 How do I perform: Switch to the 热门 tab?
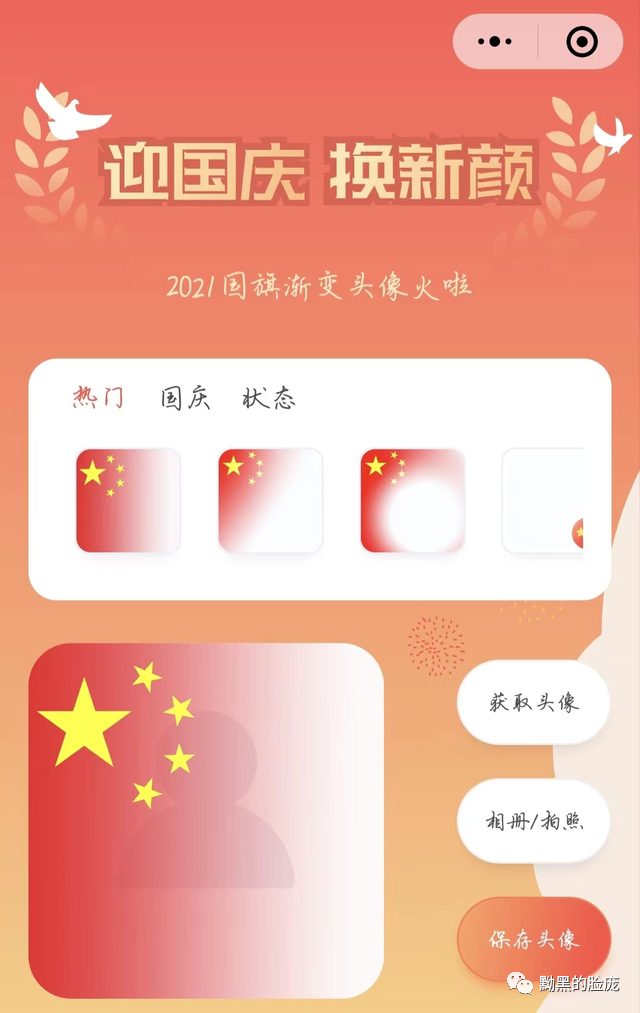pos(98,398)
